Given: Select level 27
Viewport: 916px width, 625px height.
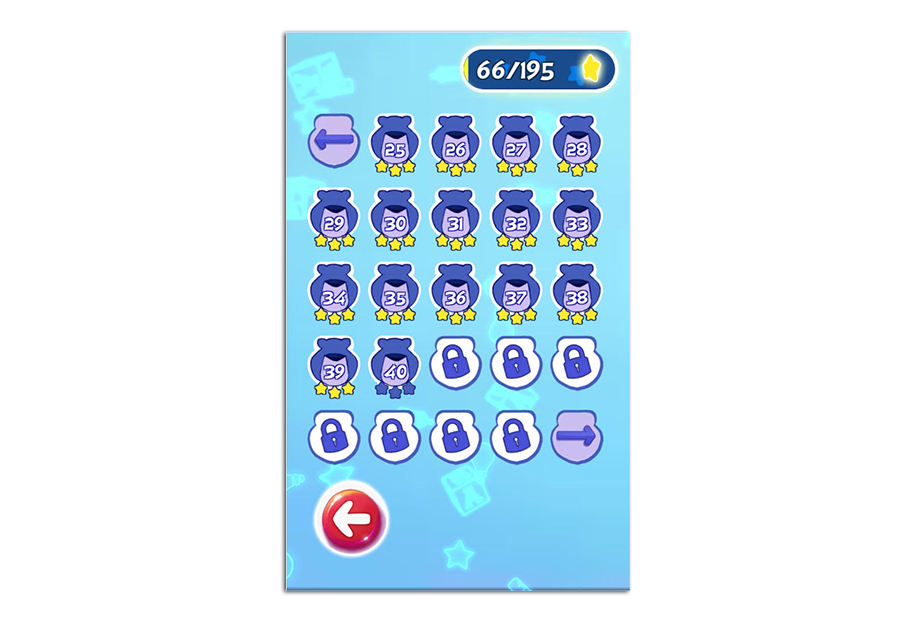Looking at the screenshot, I should pos(516,143).
